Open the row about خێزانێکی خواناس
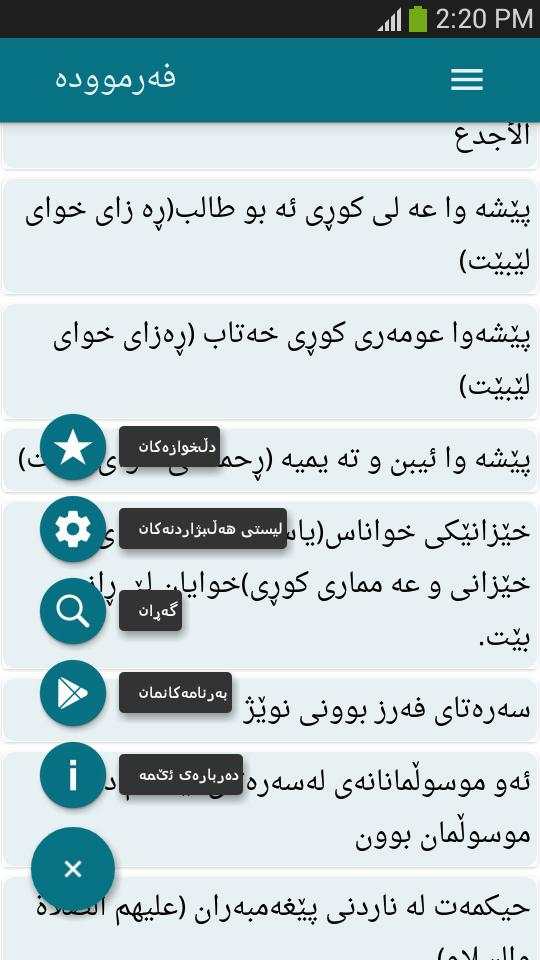 click(270, 585)
